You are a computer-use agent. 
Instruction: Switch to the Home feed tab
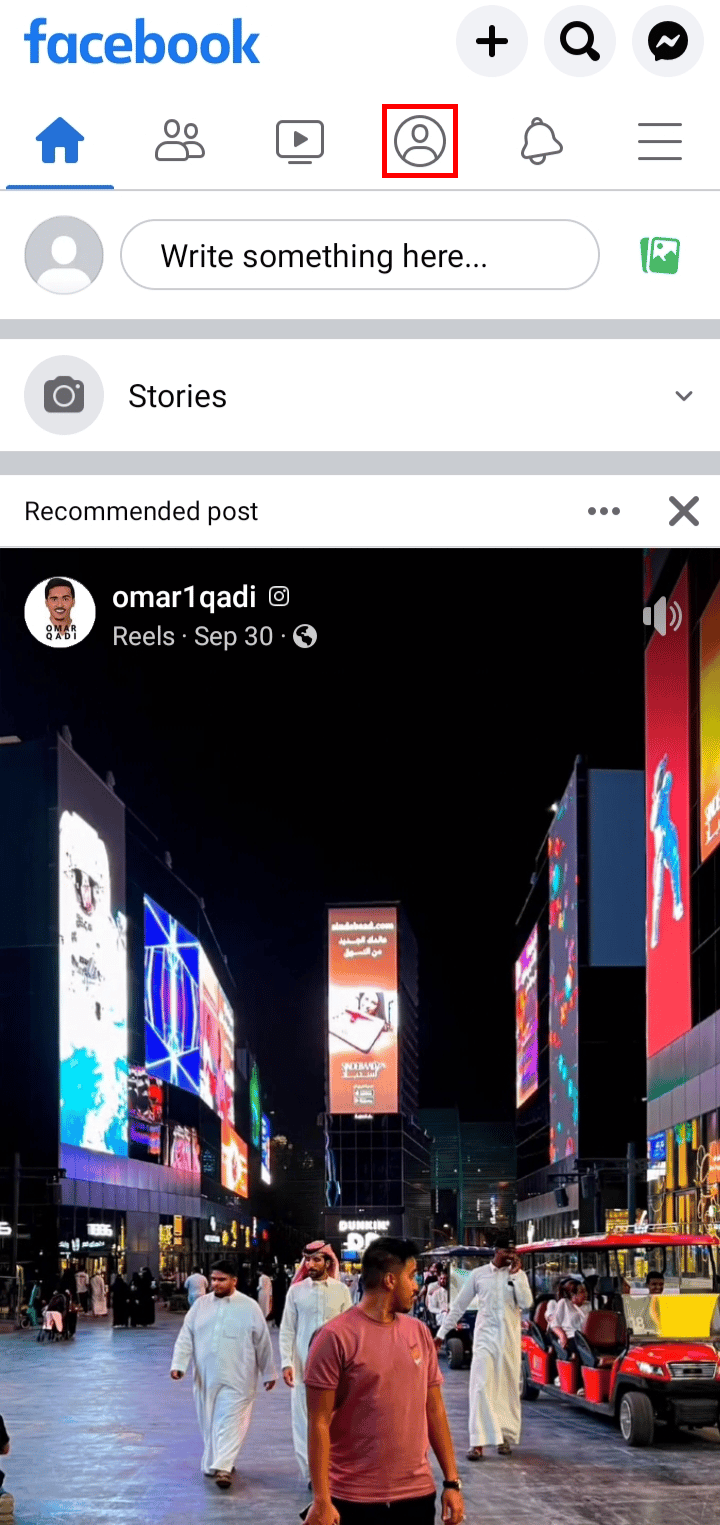pyautogui.click(x=60, y=141)
